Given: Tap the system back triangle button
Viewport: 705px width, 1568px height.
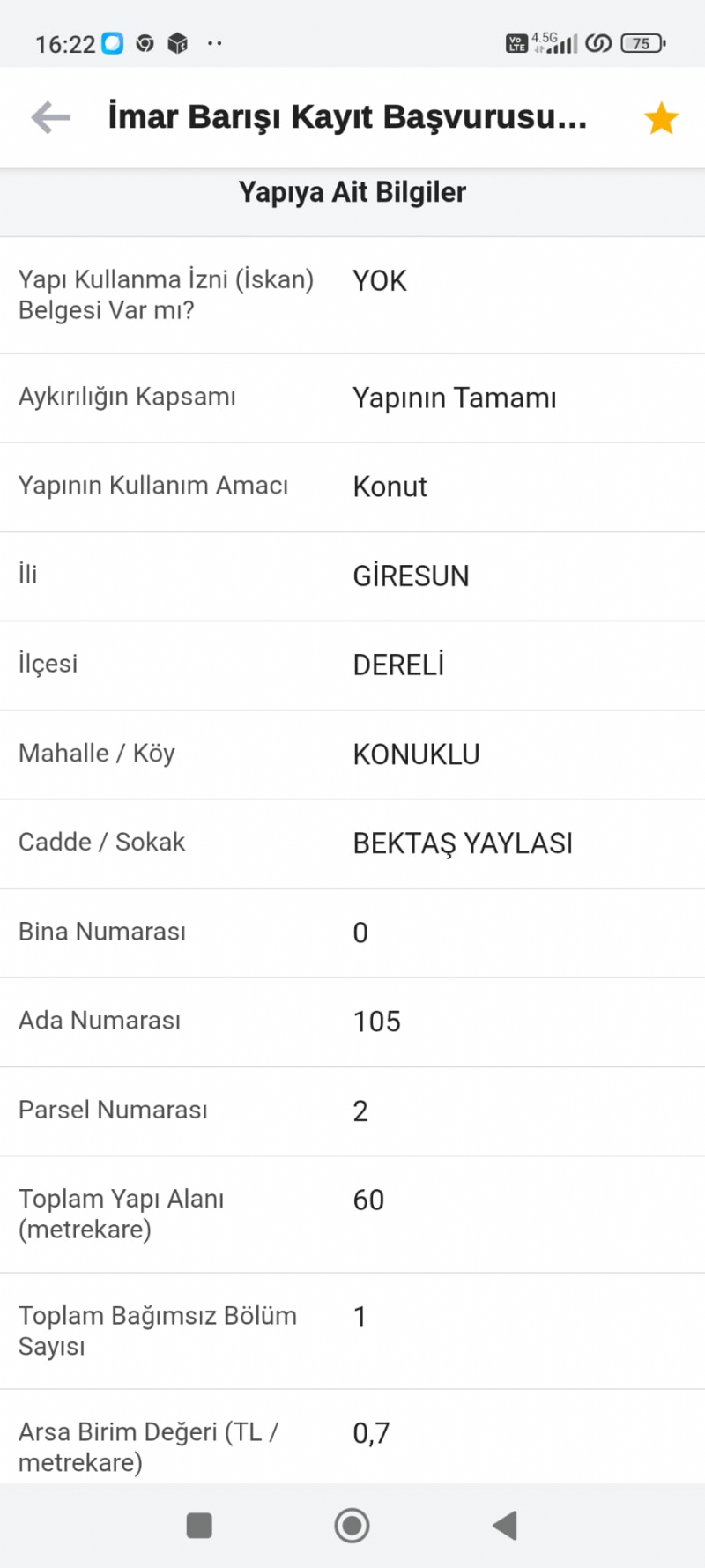Looking at the screenshot, I should click(505, 1525).
